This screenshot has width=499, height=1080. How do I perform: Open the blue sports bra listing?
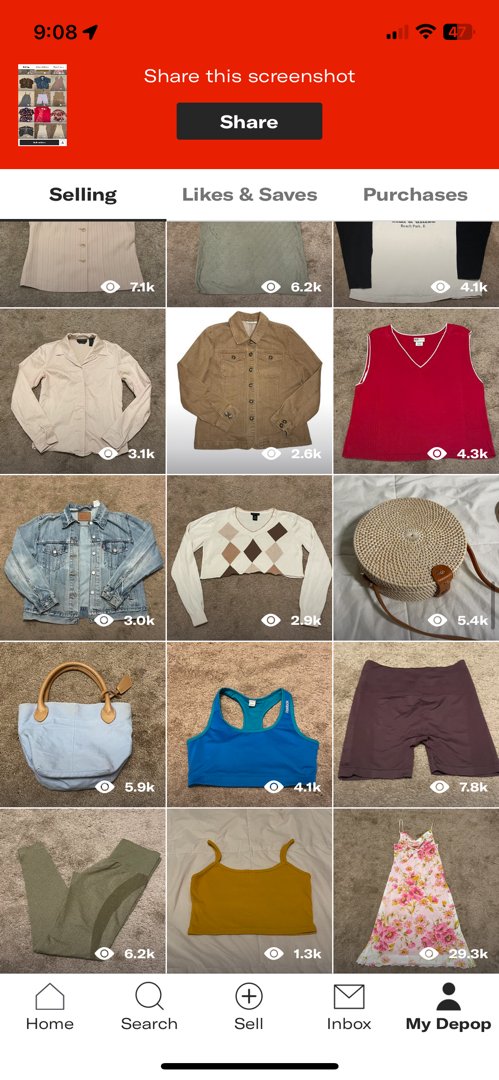click(250, 725)
